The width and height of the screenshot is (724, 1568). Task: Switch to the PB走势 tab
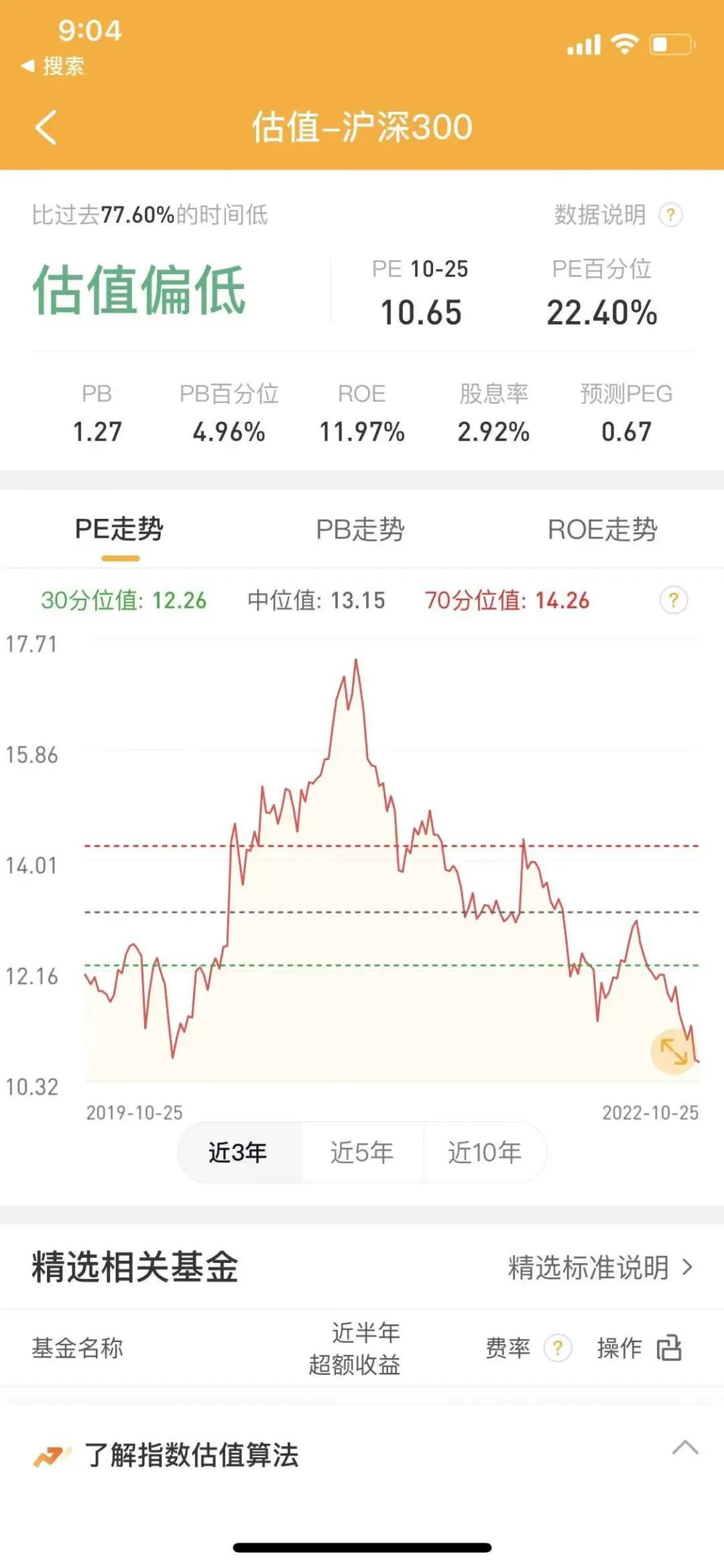[361, 530]
